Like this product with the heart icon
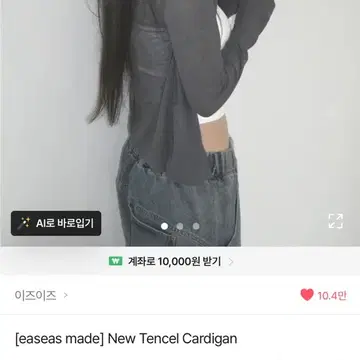The image size is (360, 360). pos(307,295)
